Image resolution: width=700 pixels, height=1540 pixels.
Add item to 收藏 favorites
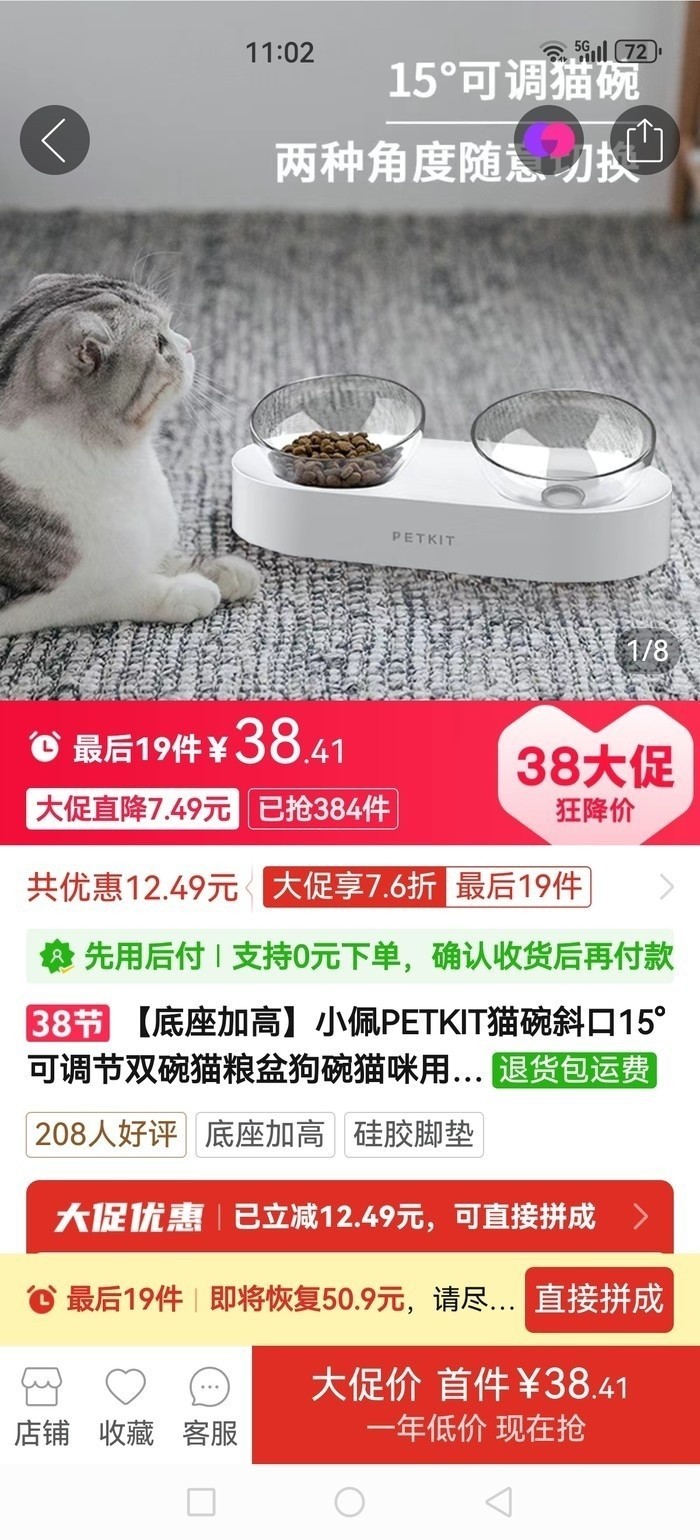pos(126,1407)
